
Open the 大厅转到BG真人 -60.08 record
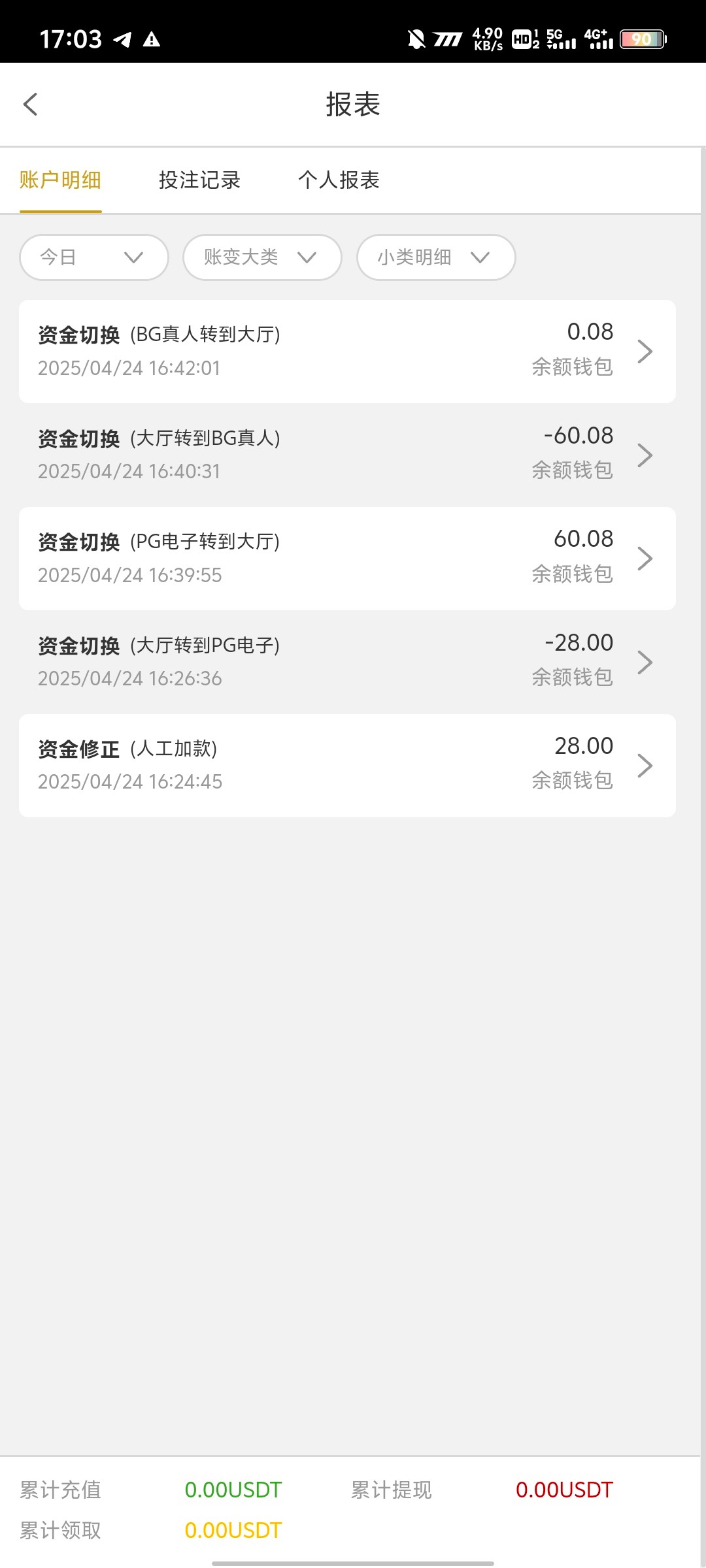click(x=347, y=455)
